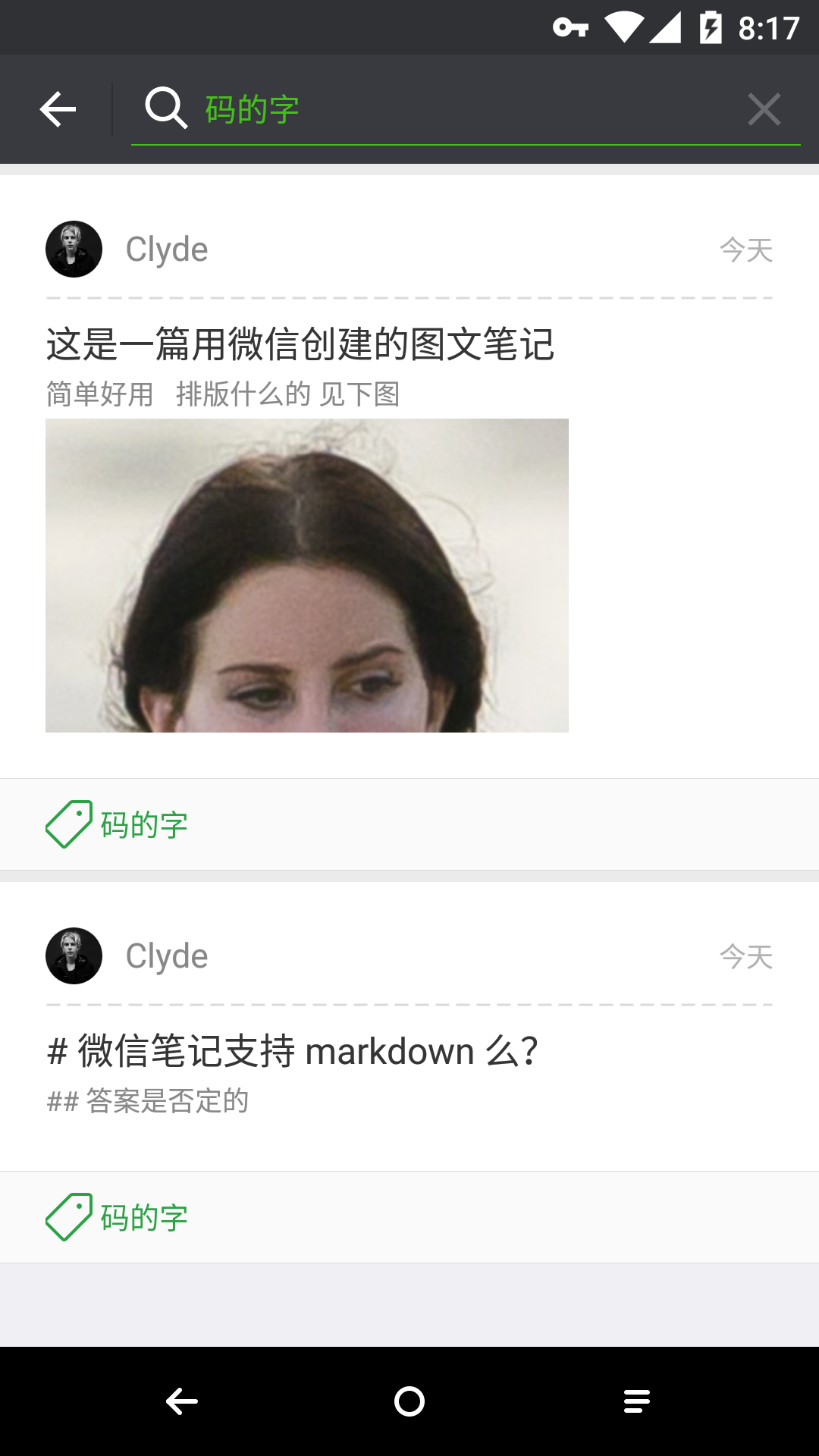Open Clyde's avatar on the first note

tap(74, 248)
